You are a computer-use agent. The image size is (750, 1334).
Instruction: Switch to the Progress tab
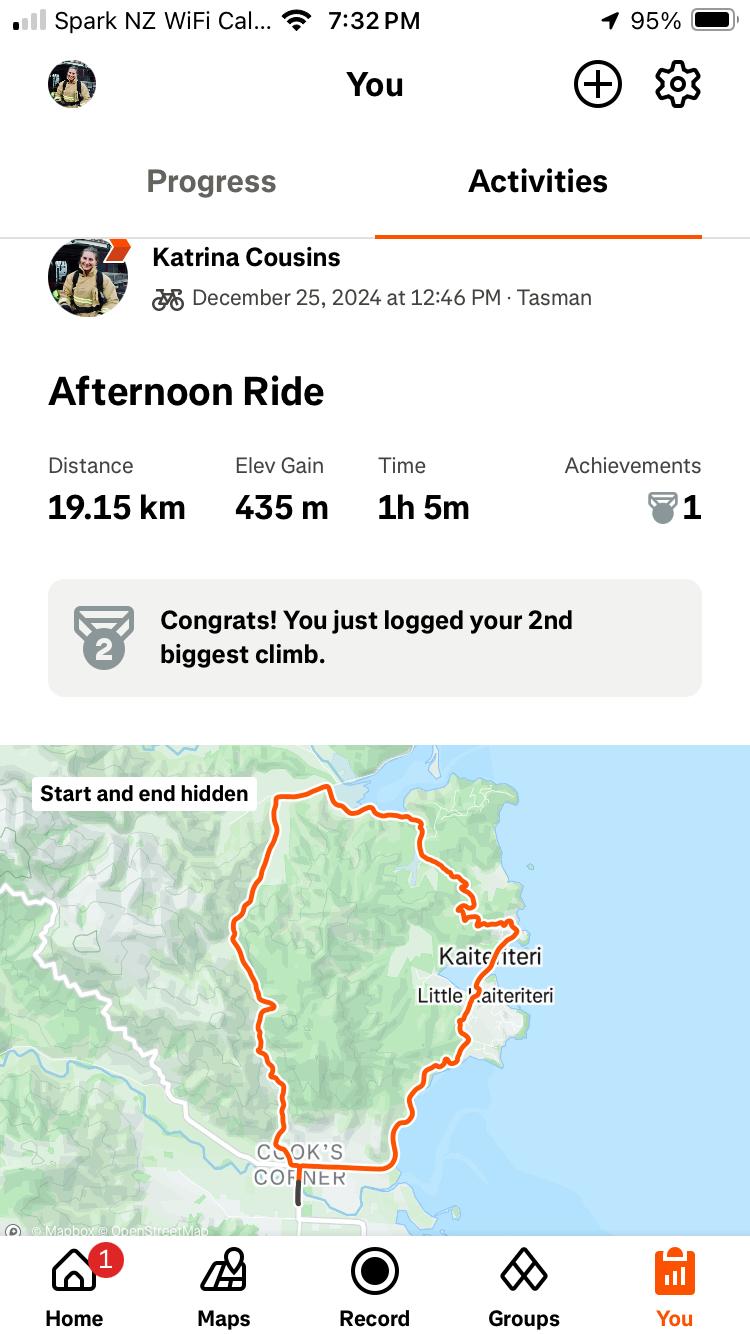(x=211, y=182)
